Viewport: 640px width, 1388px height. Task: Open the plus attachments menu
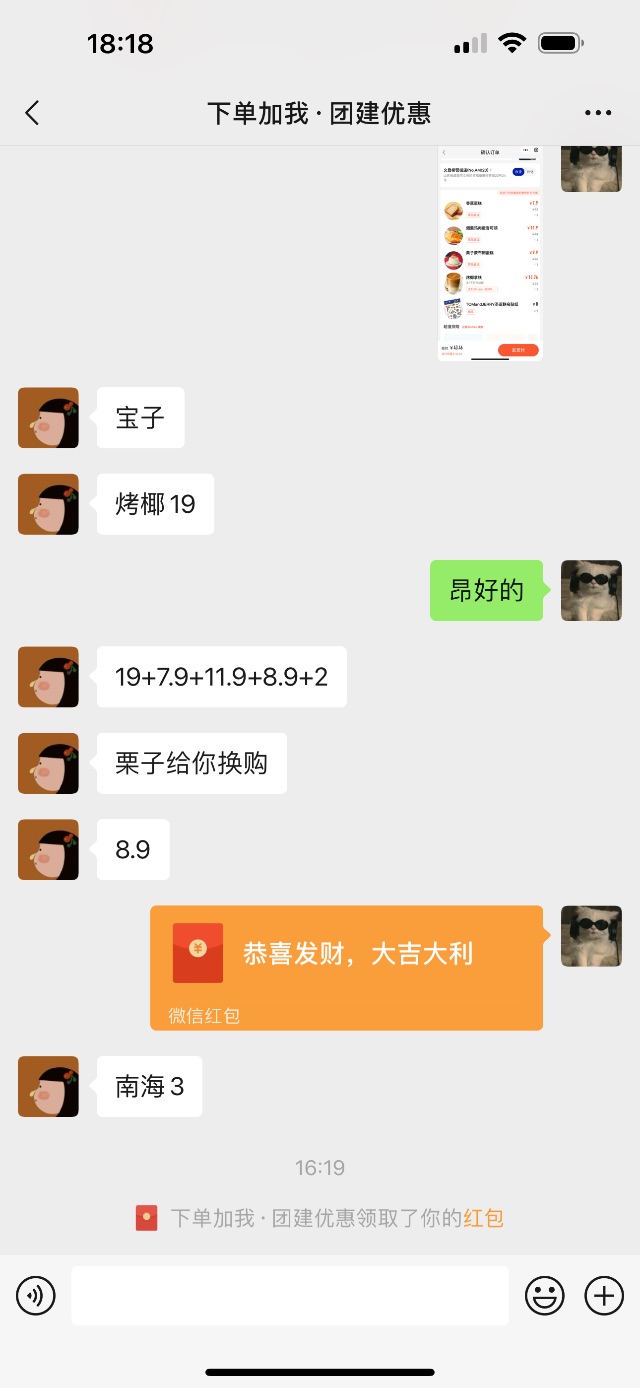(604, 1296)
